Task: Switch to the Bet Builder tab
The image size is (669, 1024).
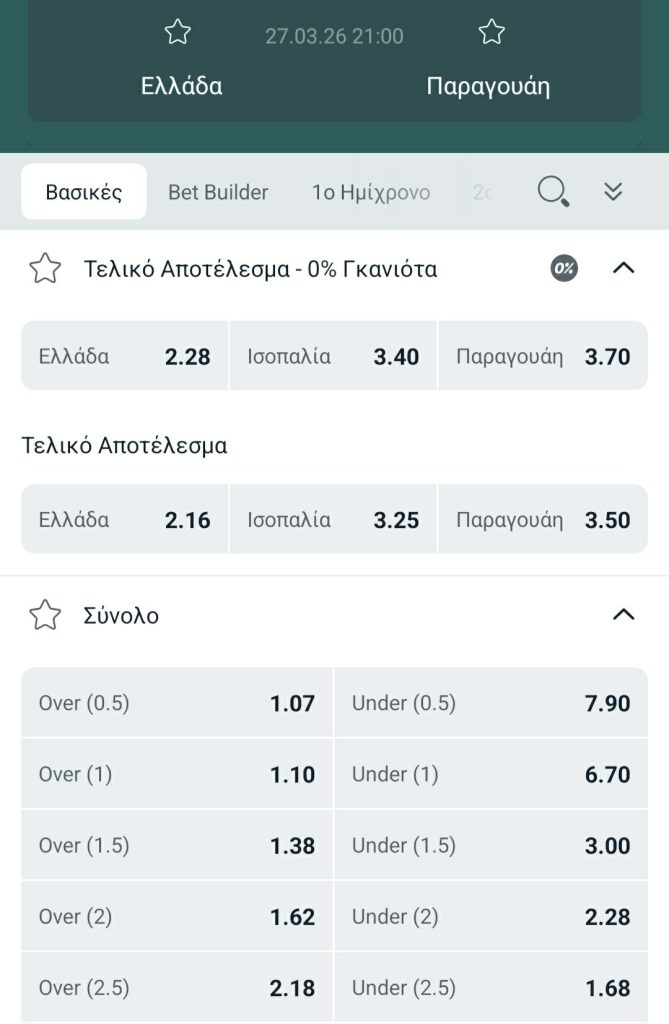Action: [x=218, y=192]
